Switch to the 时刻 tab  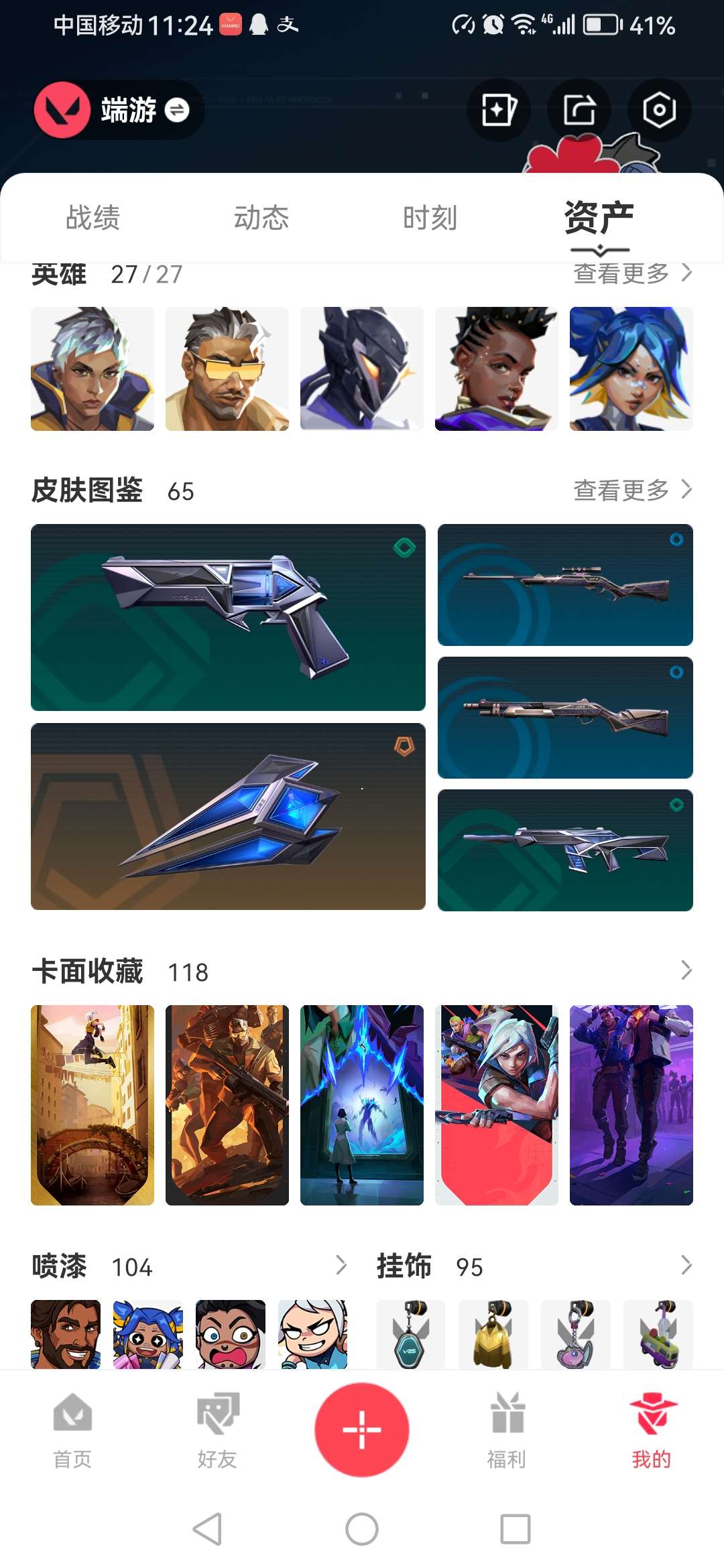pos(430,218)
